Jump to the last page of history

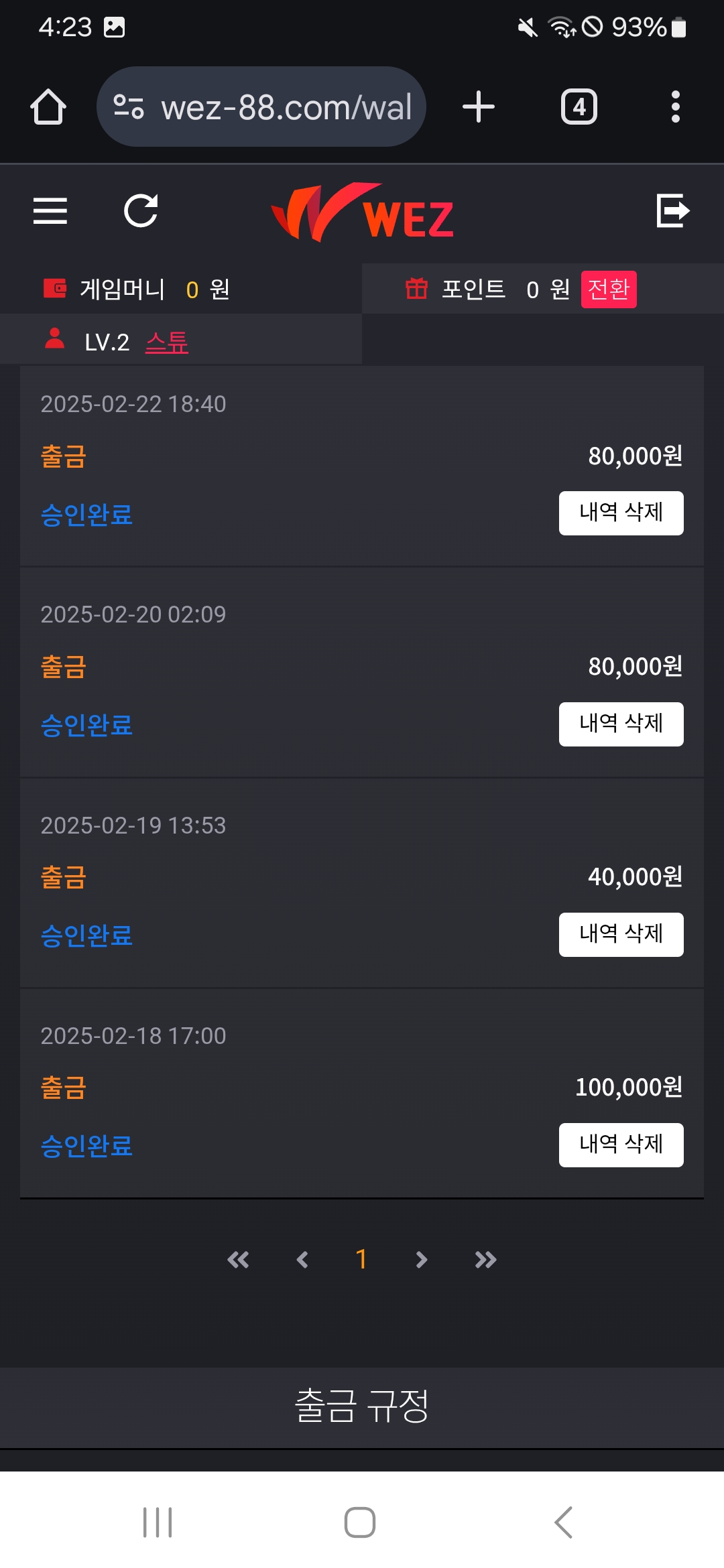pos(485,1260)
